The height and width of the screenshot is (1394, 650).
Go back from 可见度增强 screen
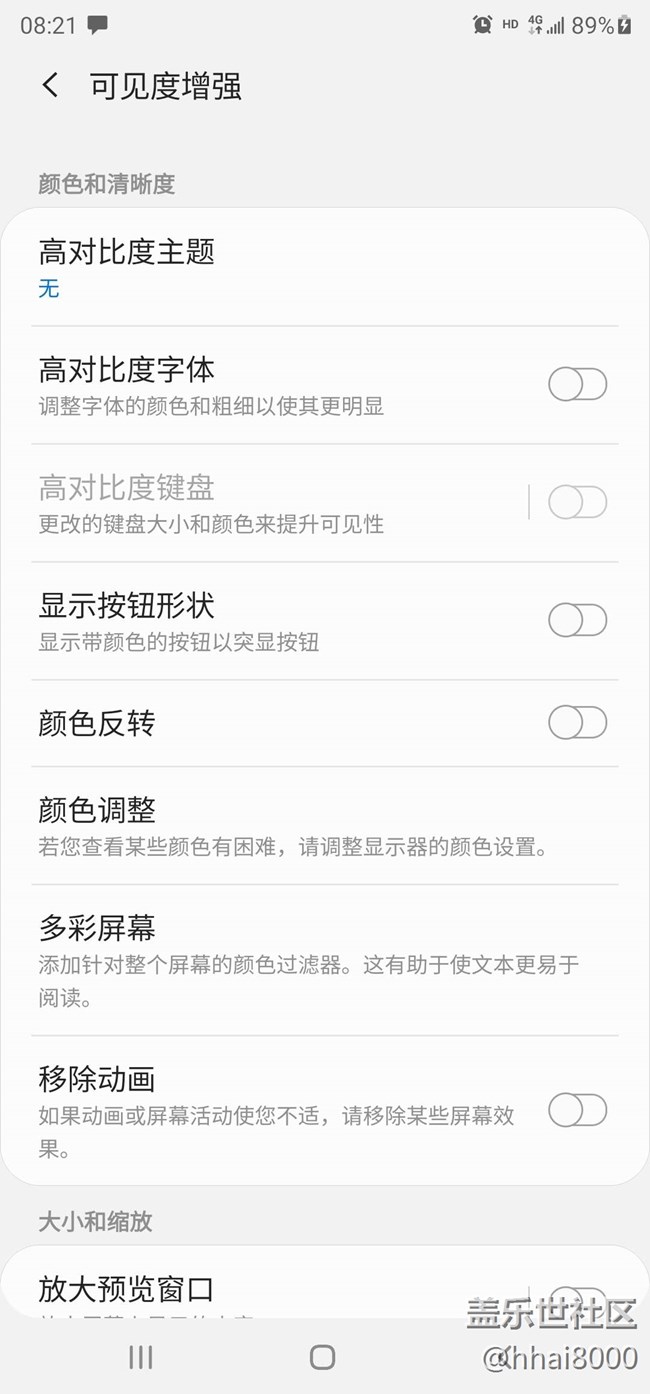point(50,86)
